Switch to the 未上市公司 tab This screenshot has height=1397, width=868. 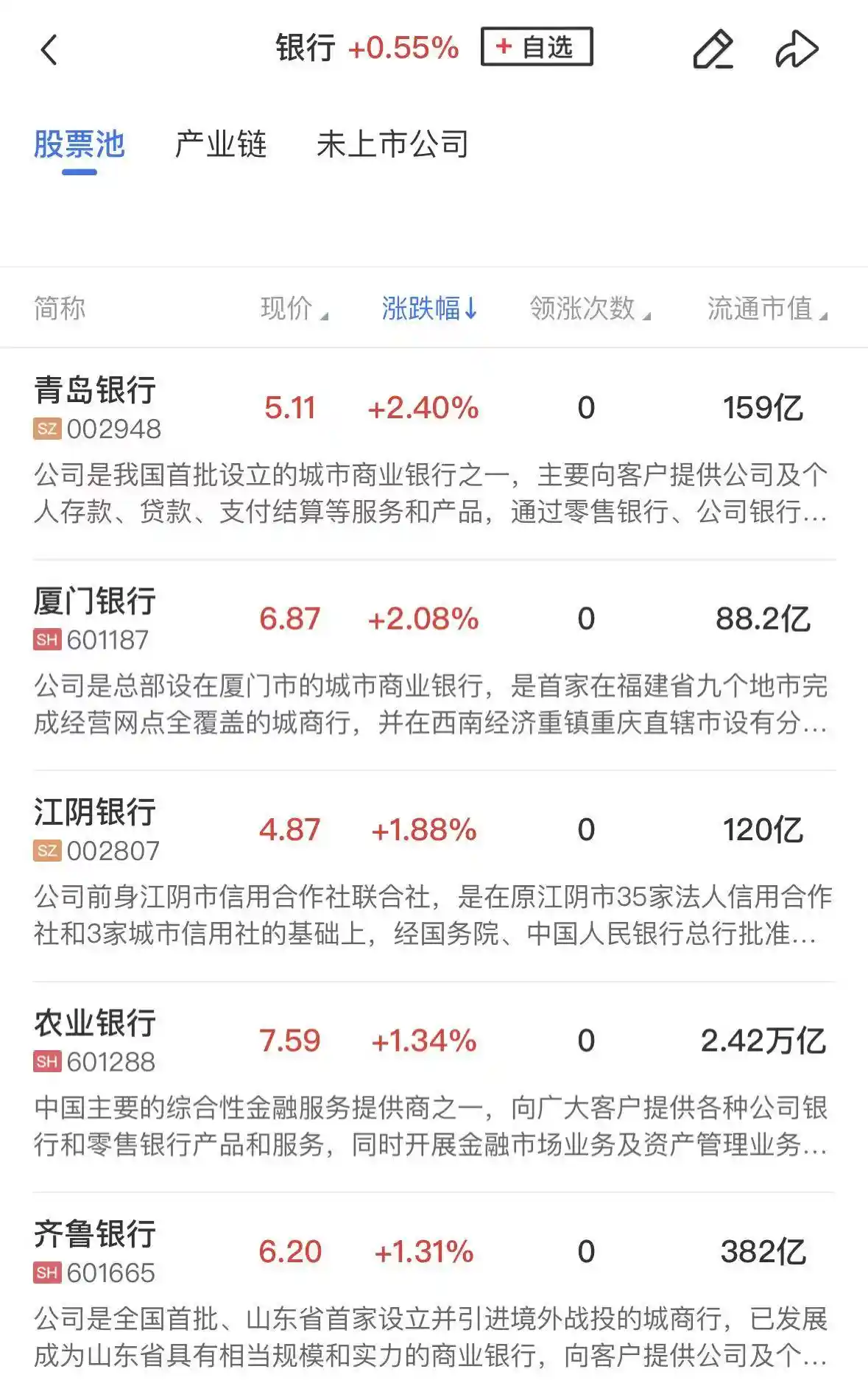pos(395,144)
